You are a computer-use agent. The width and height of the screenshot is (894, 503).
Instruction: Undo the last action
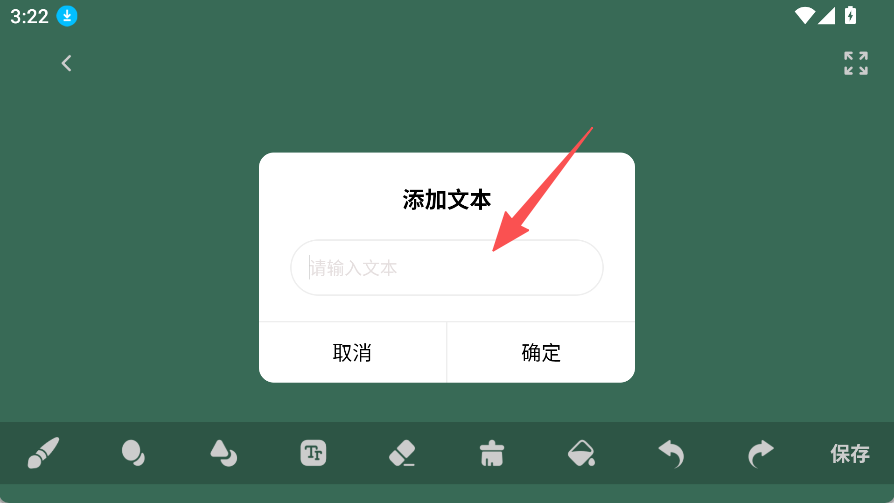coord(671,453)
